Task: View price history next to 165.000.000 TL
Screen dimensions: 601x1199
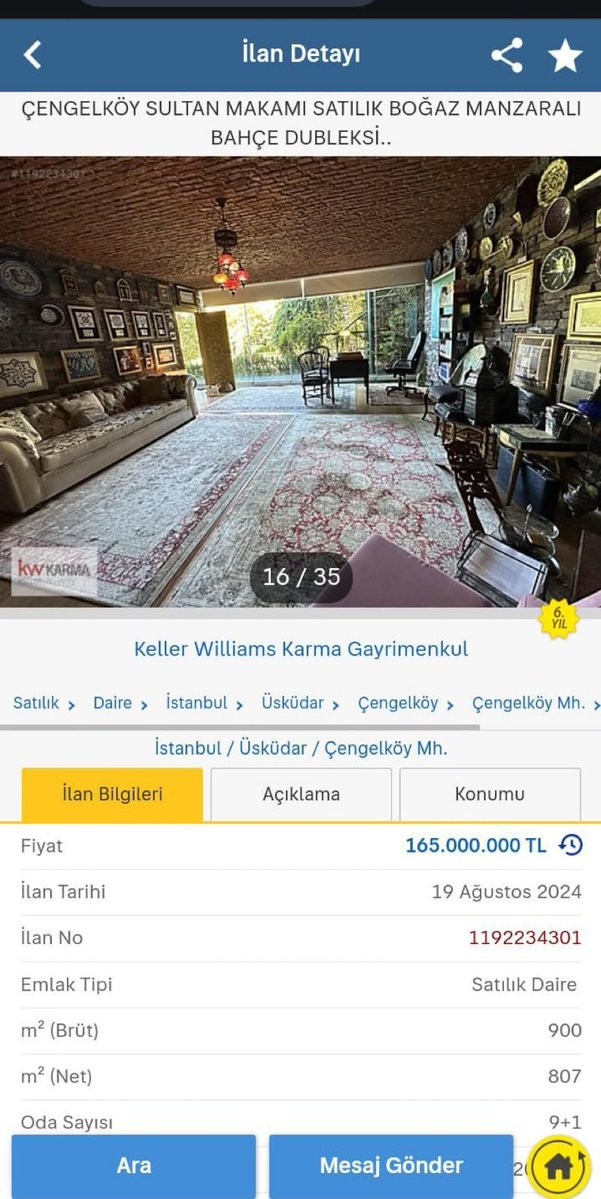Action: point(570,845)
